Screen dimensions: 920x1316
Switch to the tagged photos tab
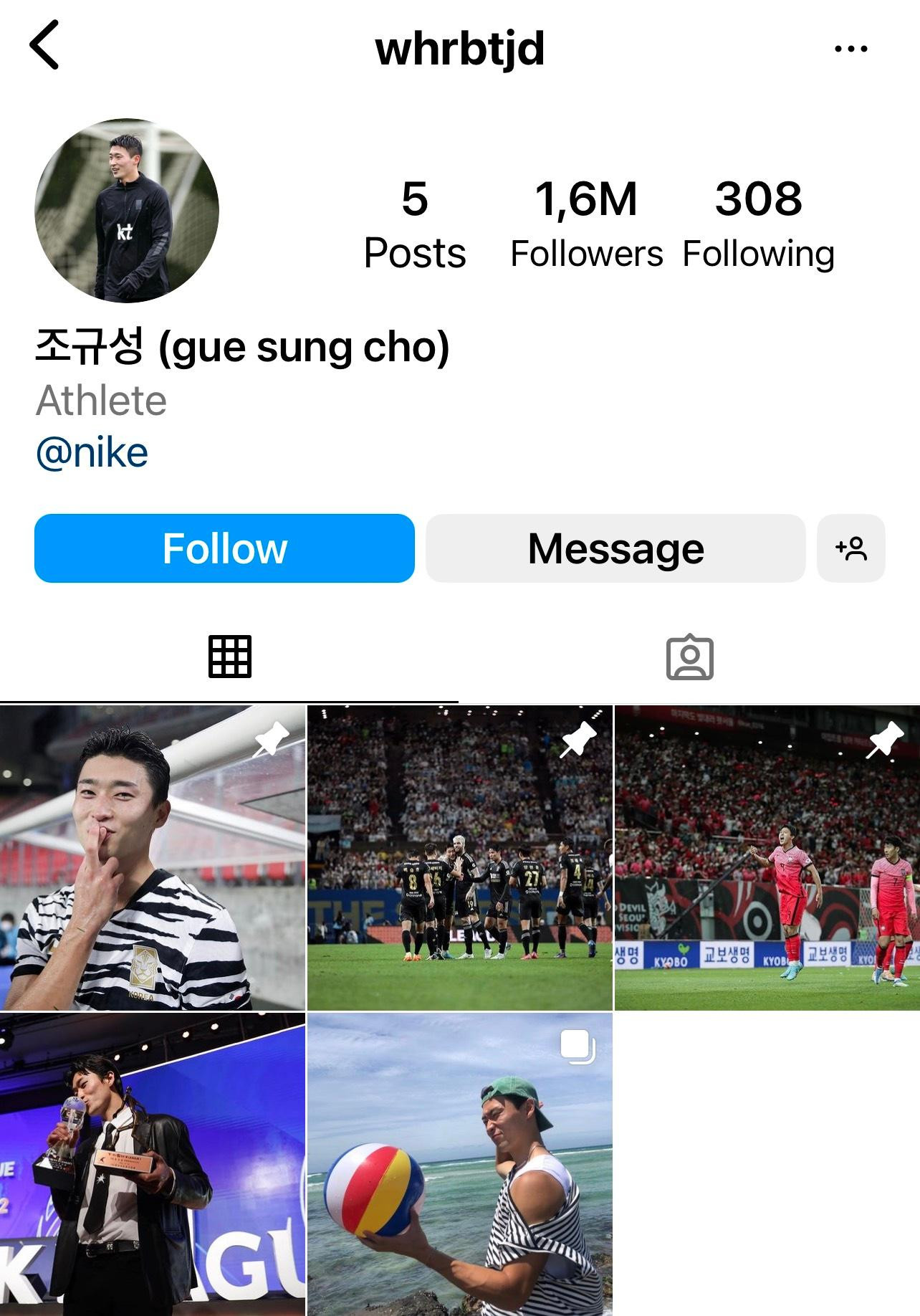[689, 657]
